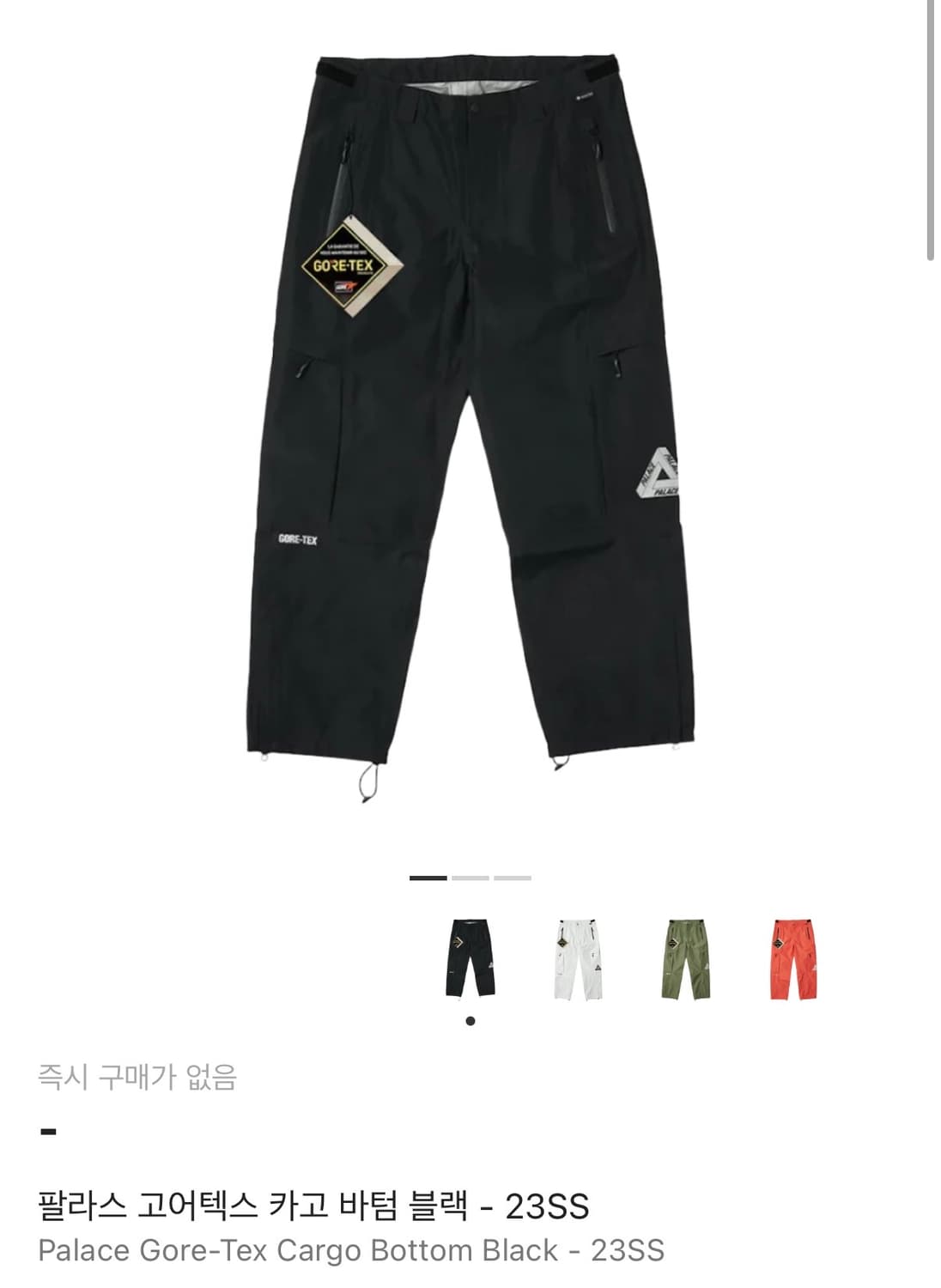The image size is (941, 1288).
Task: Click the GORE-TEX hang tag on the pants
Action: point(352,266)
